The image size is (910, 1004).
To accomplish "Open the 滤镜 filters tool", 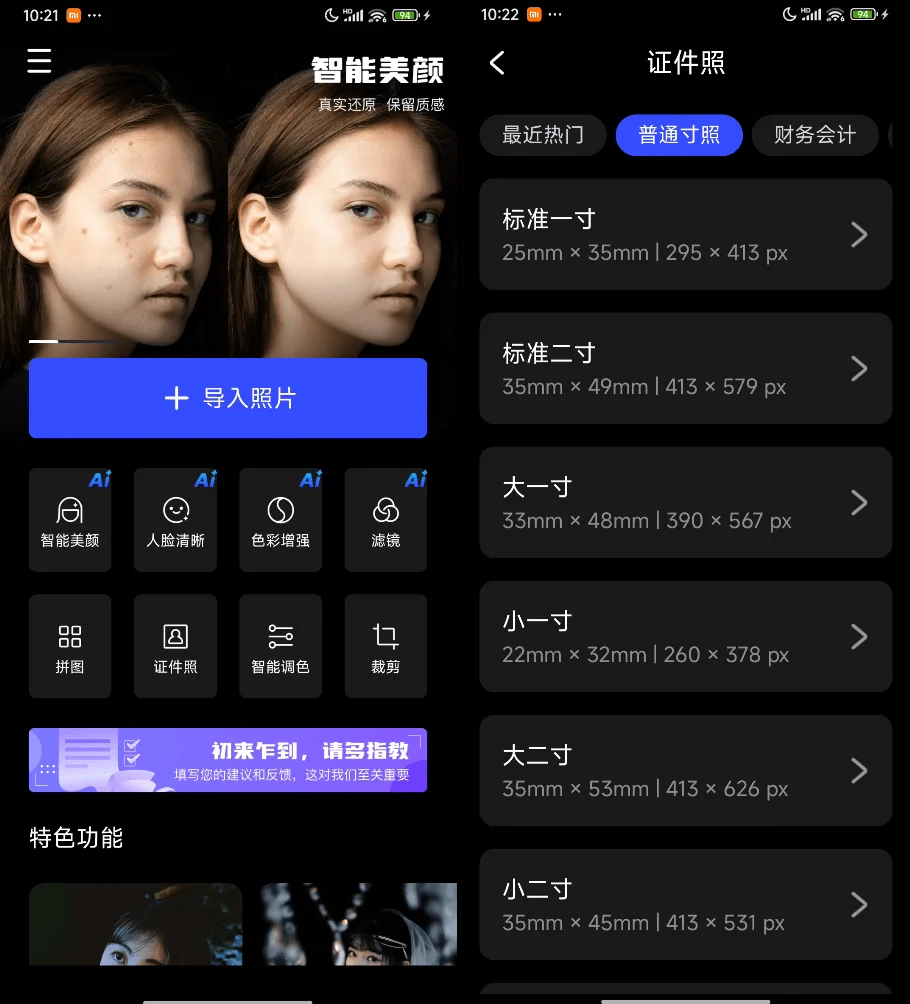I will [x=386, y=520].
